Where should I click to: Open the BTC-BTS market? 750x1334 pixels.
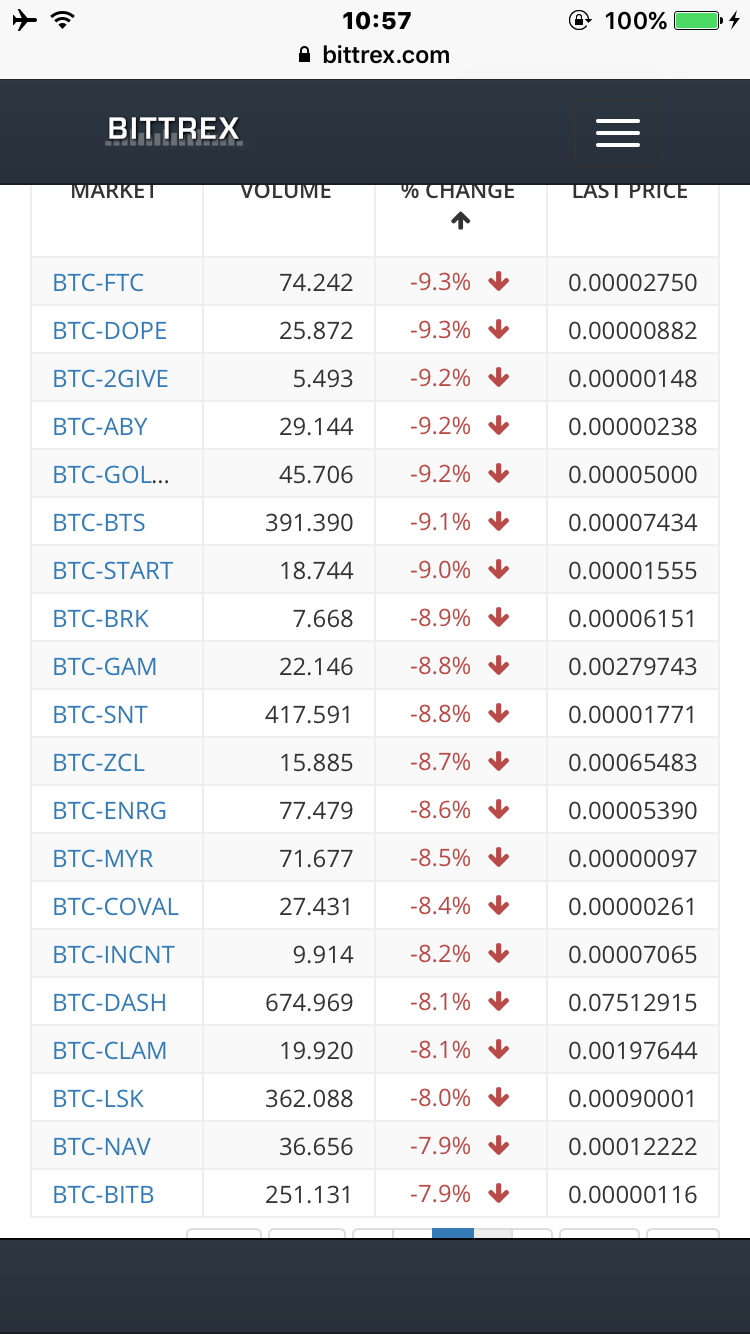tap(99, 523)
